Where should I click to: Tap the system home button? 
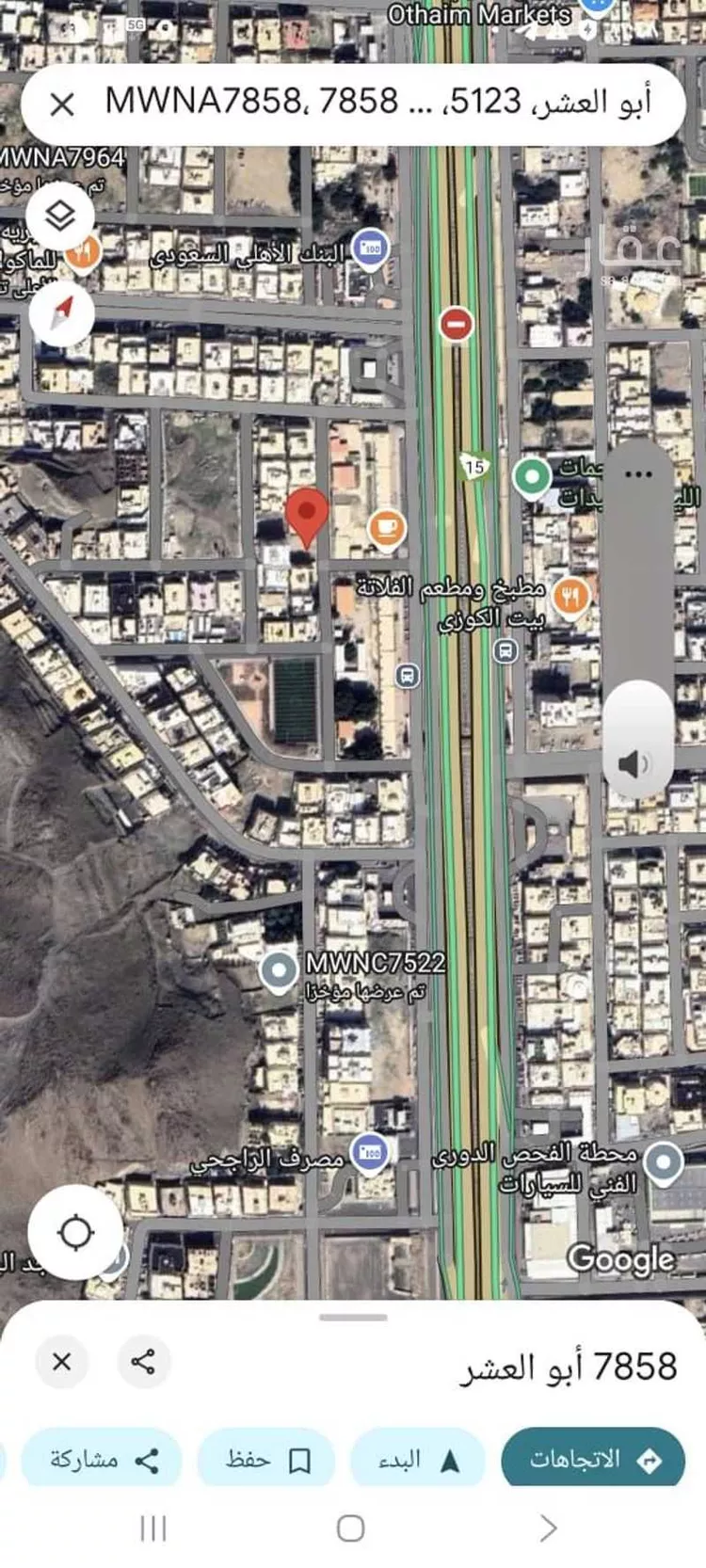point(351,1528)
